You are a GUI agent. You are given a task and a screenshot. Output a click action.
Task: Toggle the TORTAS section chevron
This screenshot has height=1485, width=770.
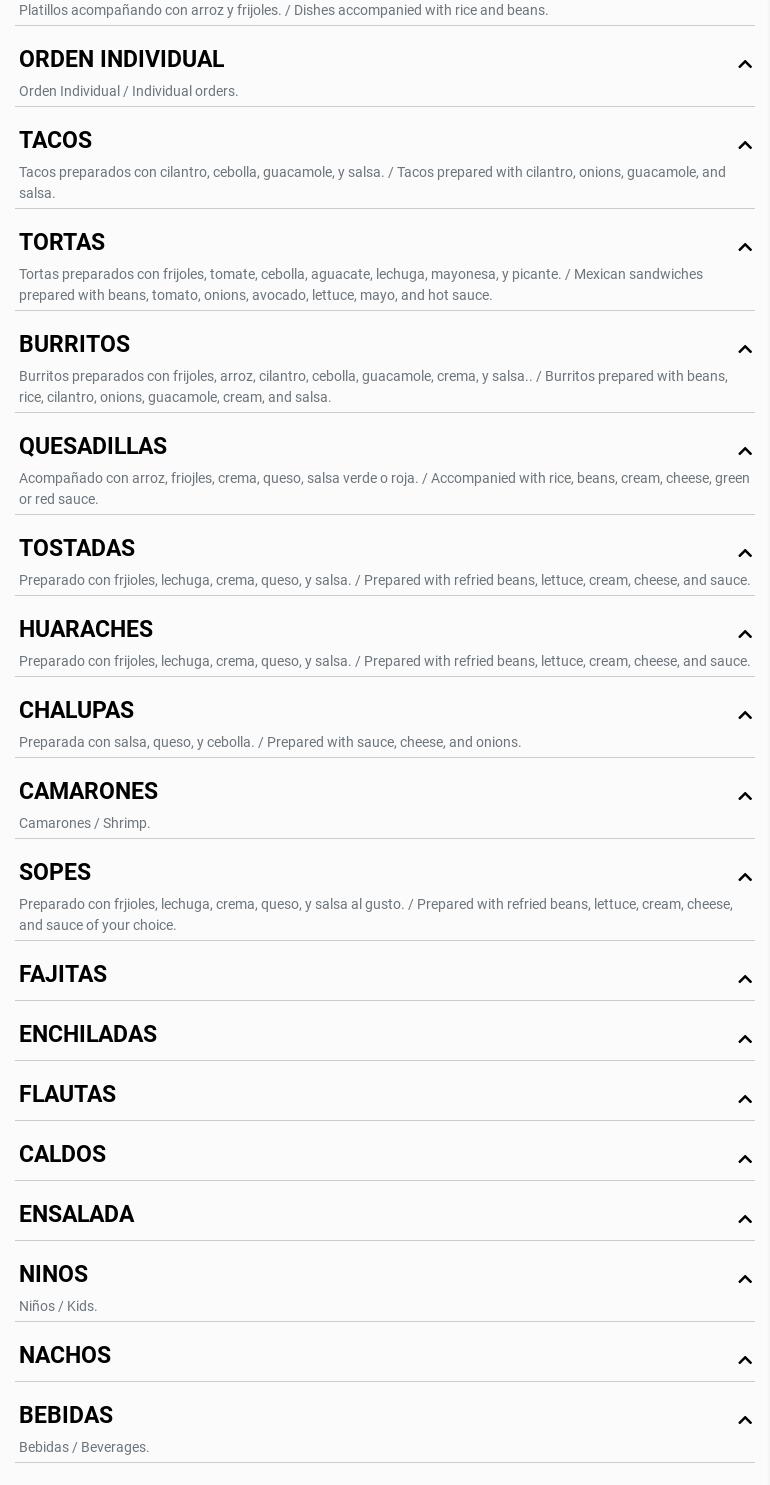click(x=745, y=247)
